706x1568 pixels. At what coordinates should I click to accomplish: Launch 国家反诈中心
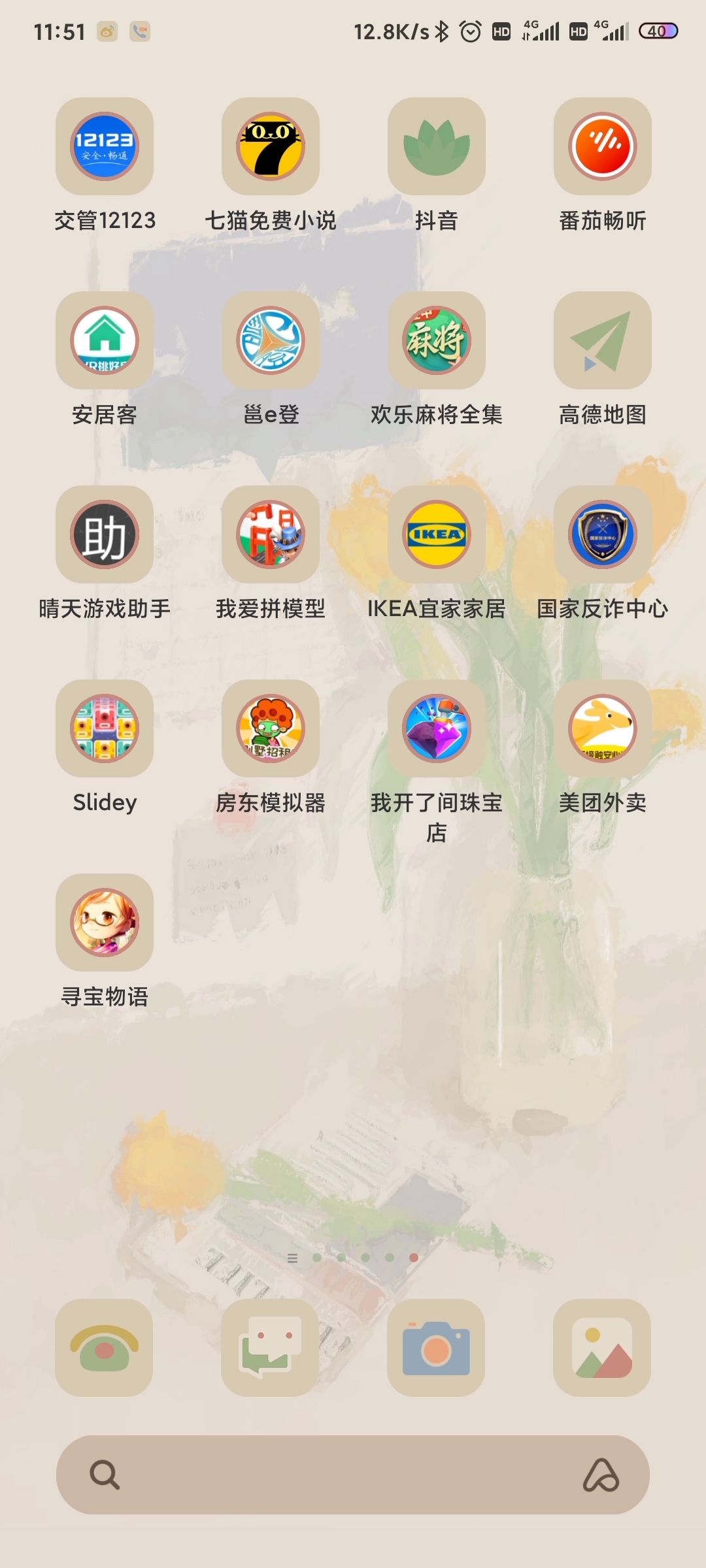click(x=603, y=534)
